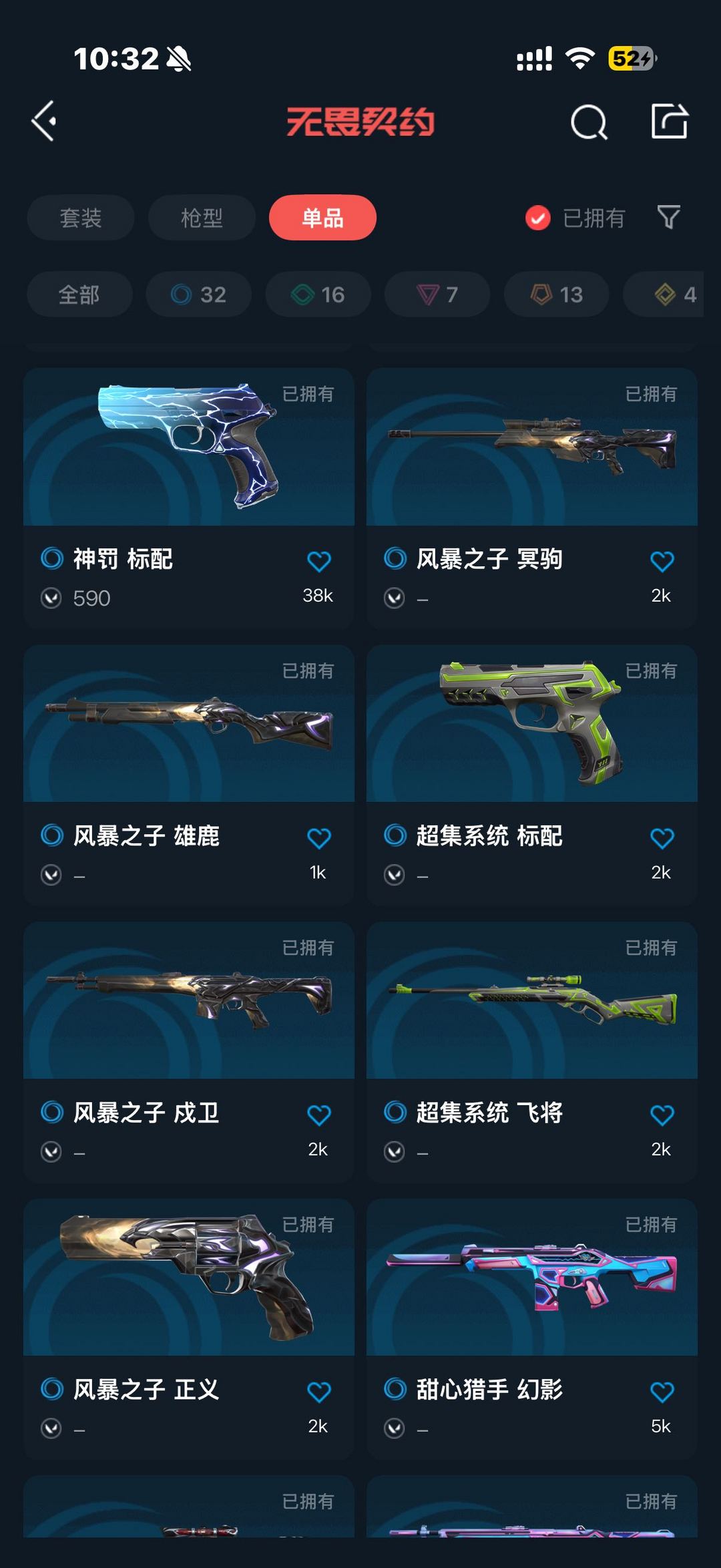This screenshot has height=1568, width=721.
Task: Like the 风暴之子 冥驹 skin
Action: tap(662, 562)
